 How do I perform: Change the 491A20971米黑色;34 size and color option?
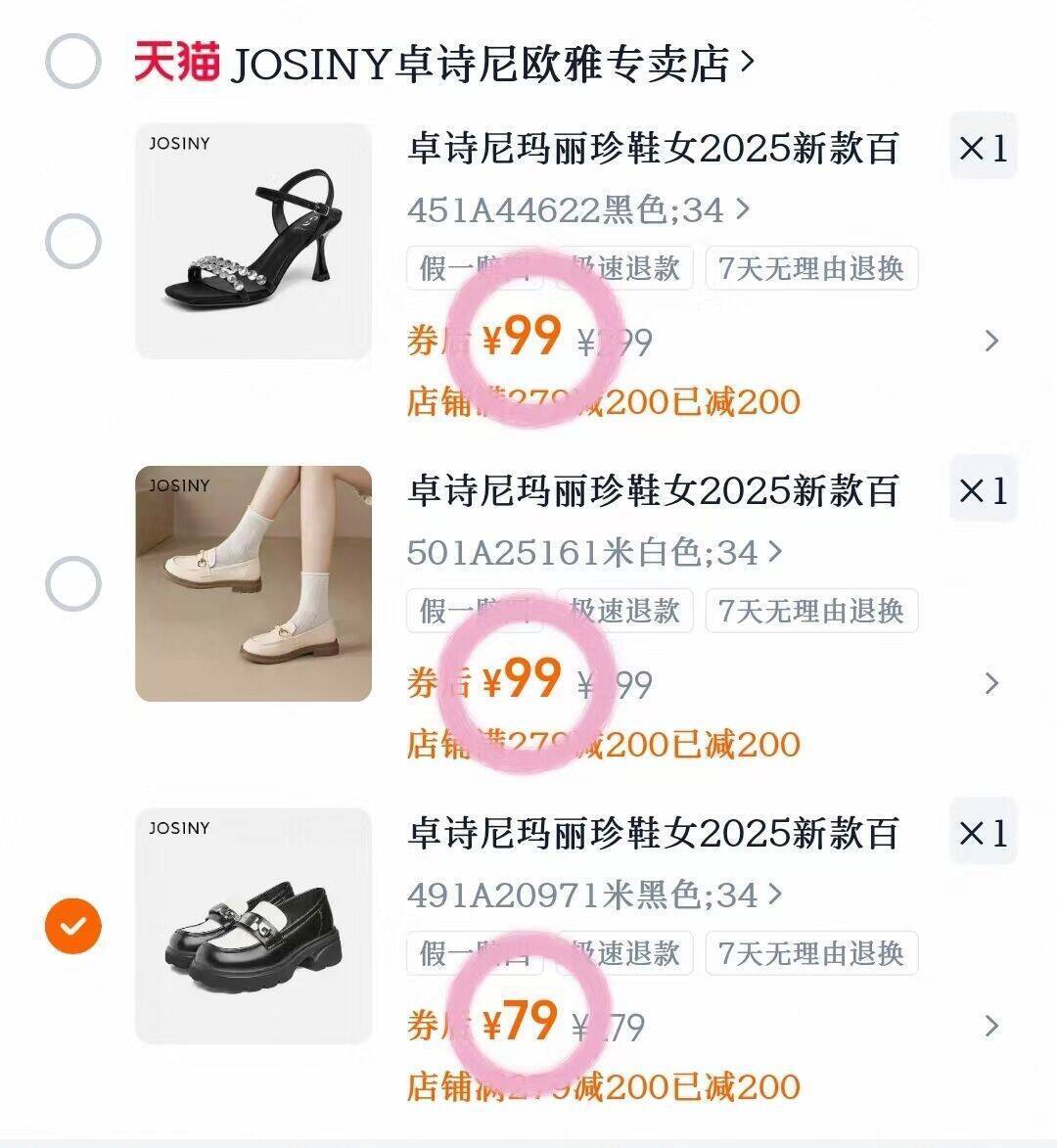click(593, 895)
